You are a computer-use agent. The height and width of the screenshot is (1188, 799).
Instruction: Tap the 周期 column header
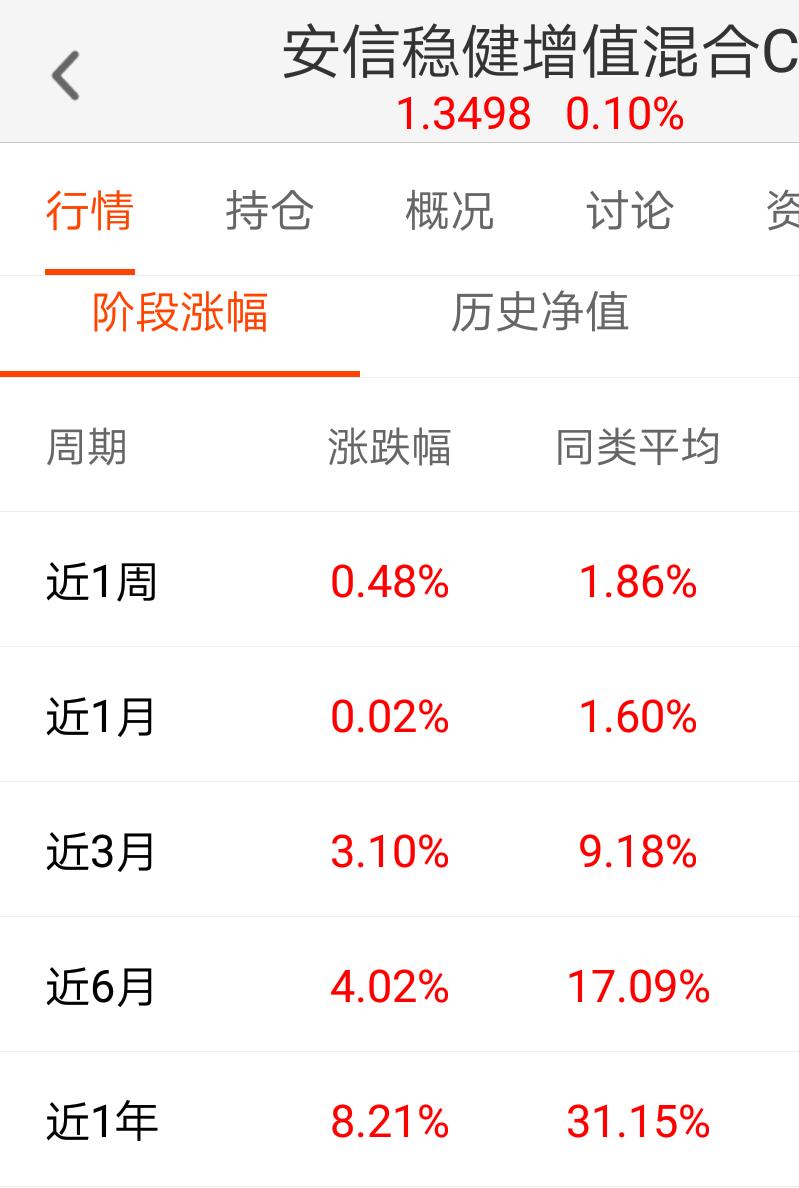pos(87,449)
